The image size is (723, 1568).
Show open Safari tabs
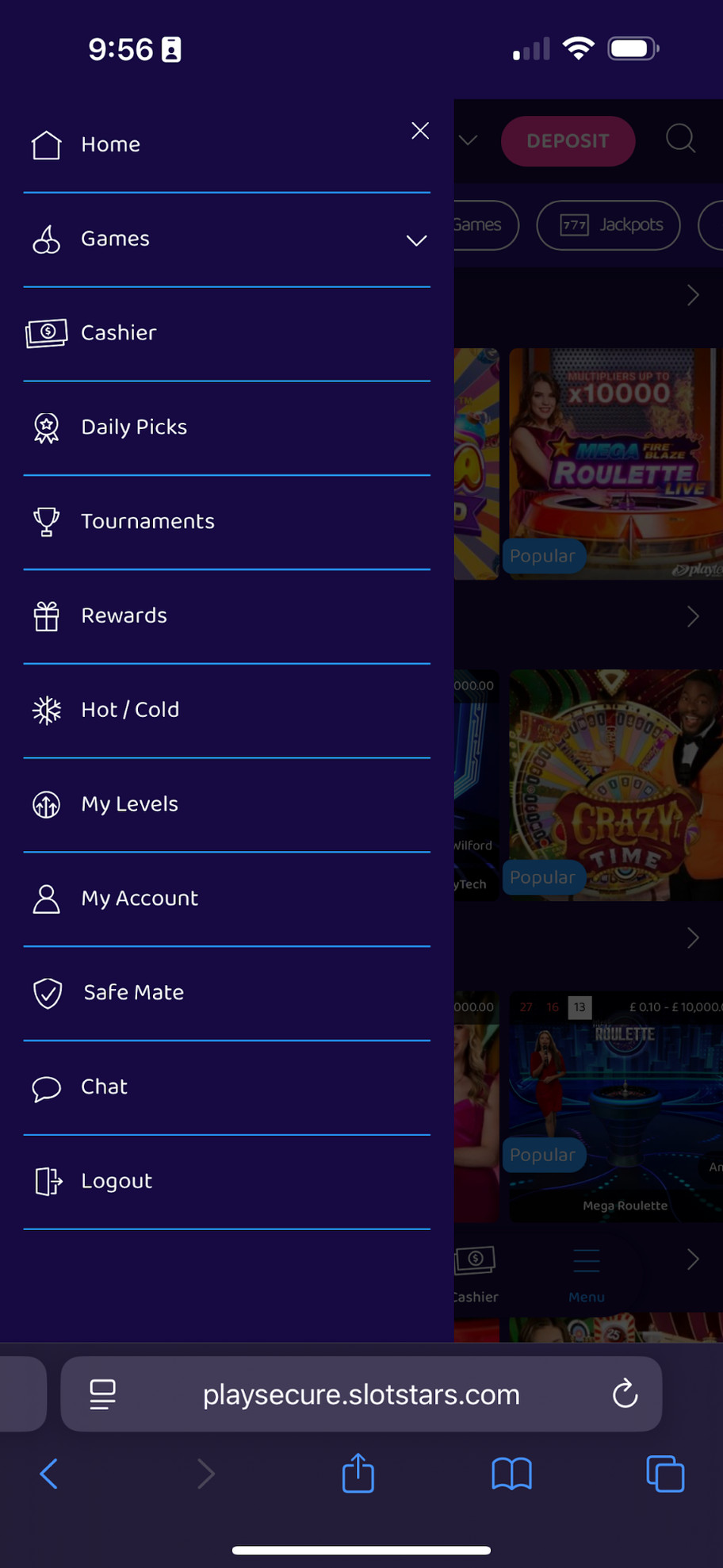pos(664,1474)
